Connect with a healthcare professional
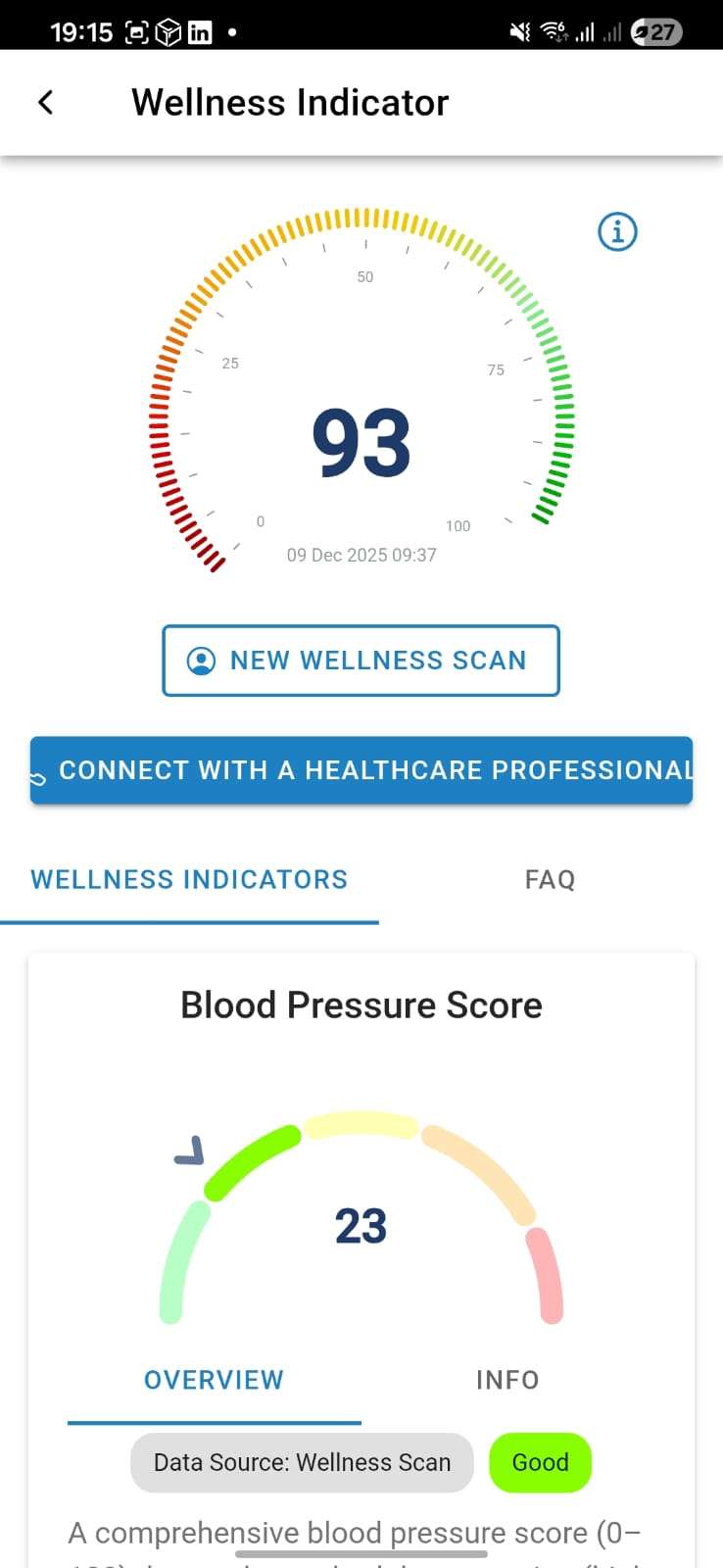This screenshot has width=723, height=1568. coord(361,770)
